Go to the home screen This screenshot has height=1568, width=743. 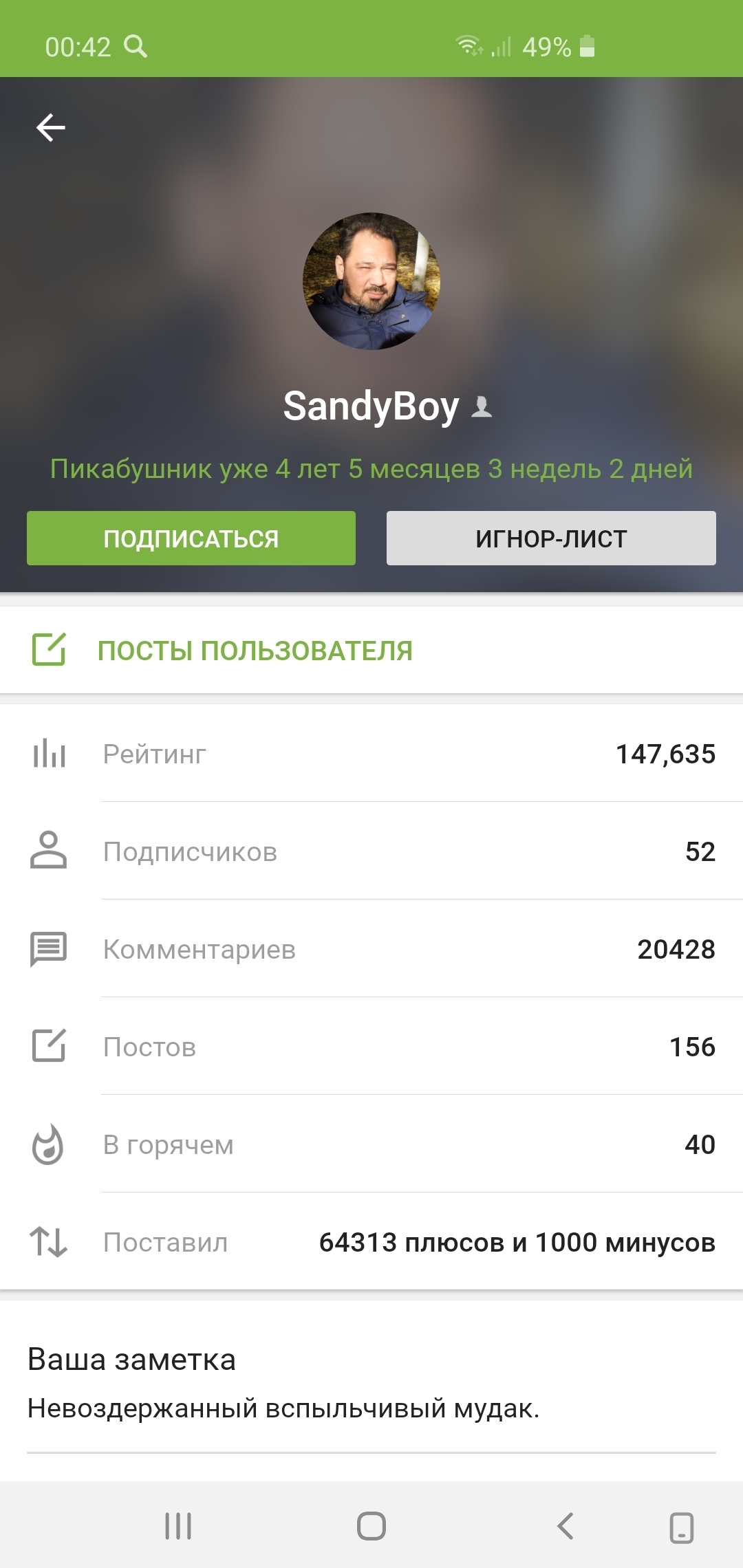(x=371, y=1526)
